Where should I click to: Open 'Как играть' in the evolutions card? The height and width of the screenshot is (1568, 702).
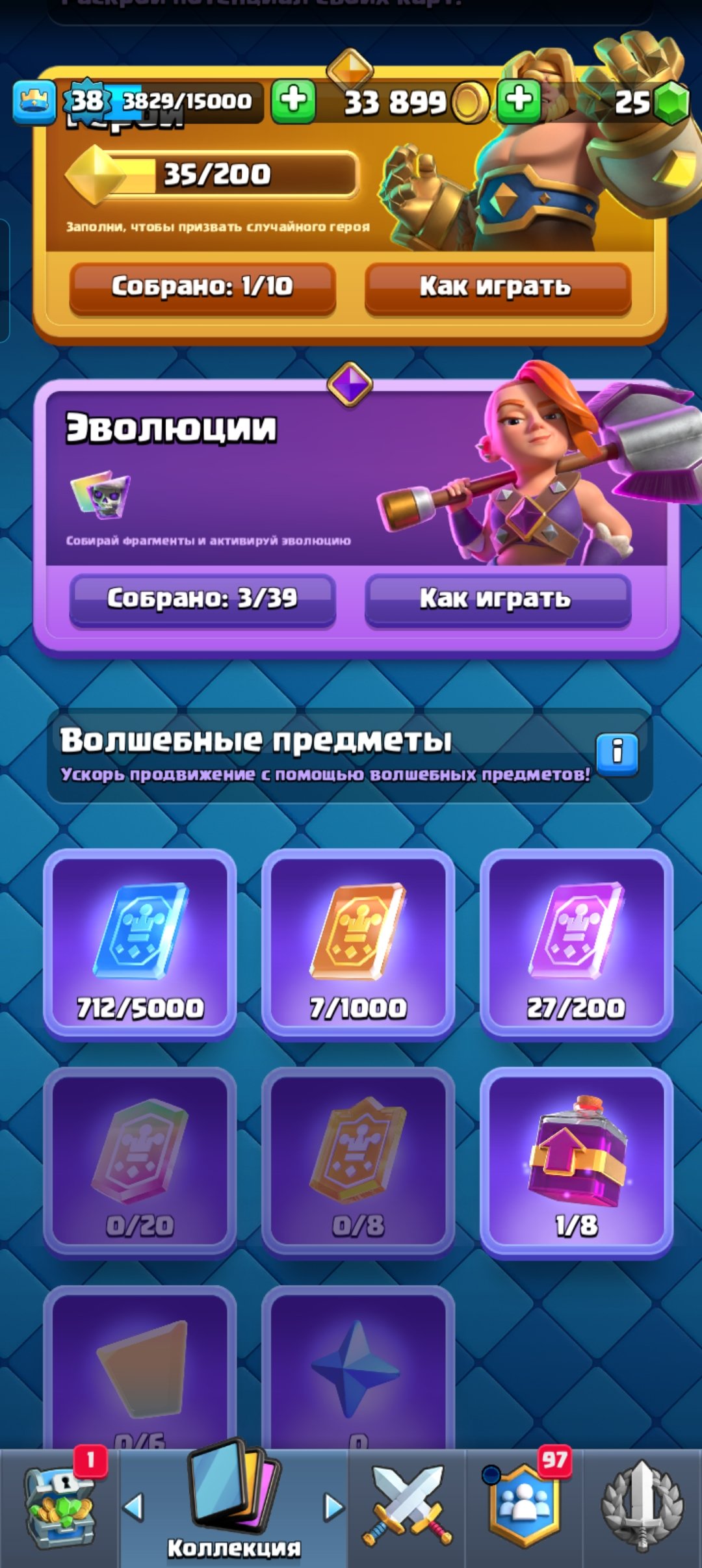tap(497, 598)
